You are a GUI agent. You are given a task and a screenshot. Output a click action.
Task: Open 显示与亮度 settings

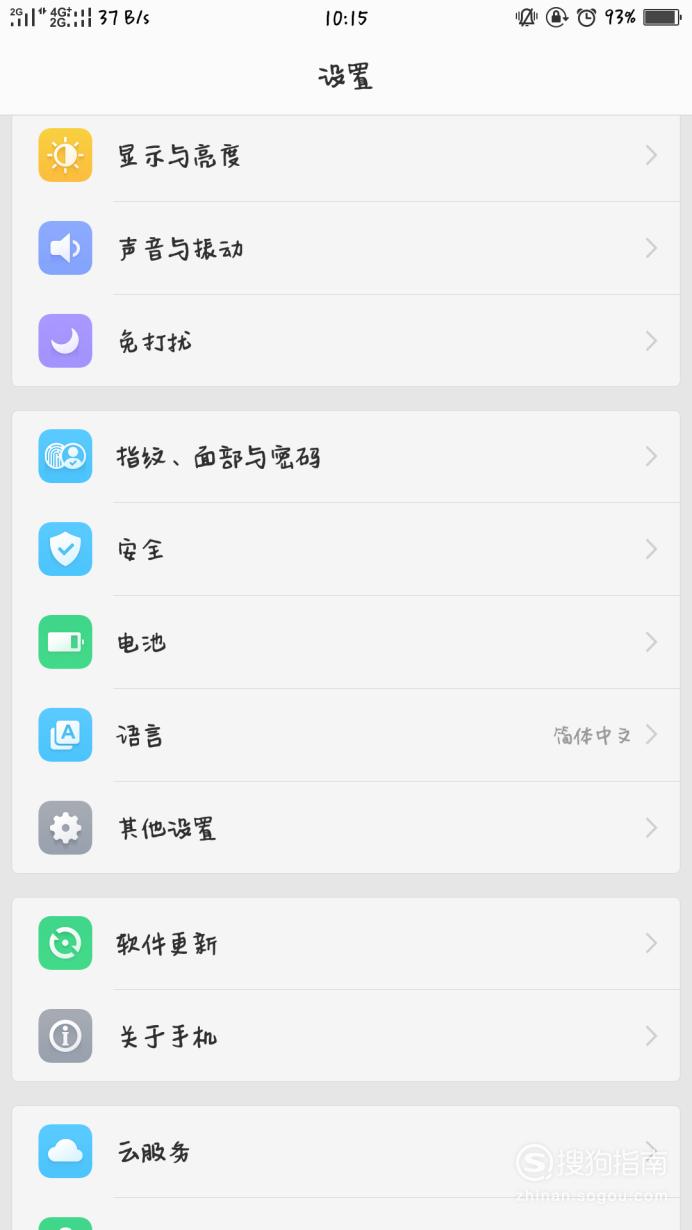tap(346, 156)
